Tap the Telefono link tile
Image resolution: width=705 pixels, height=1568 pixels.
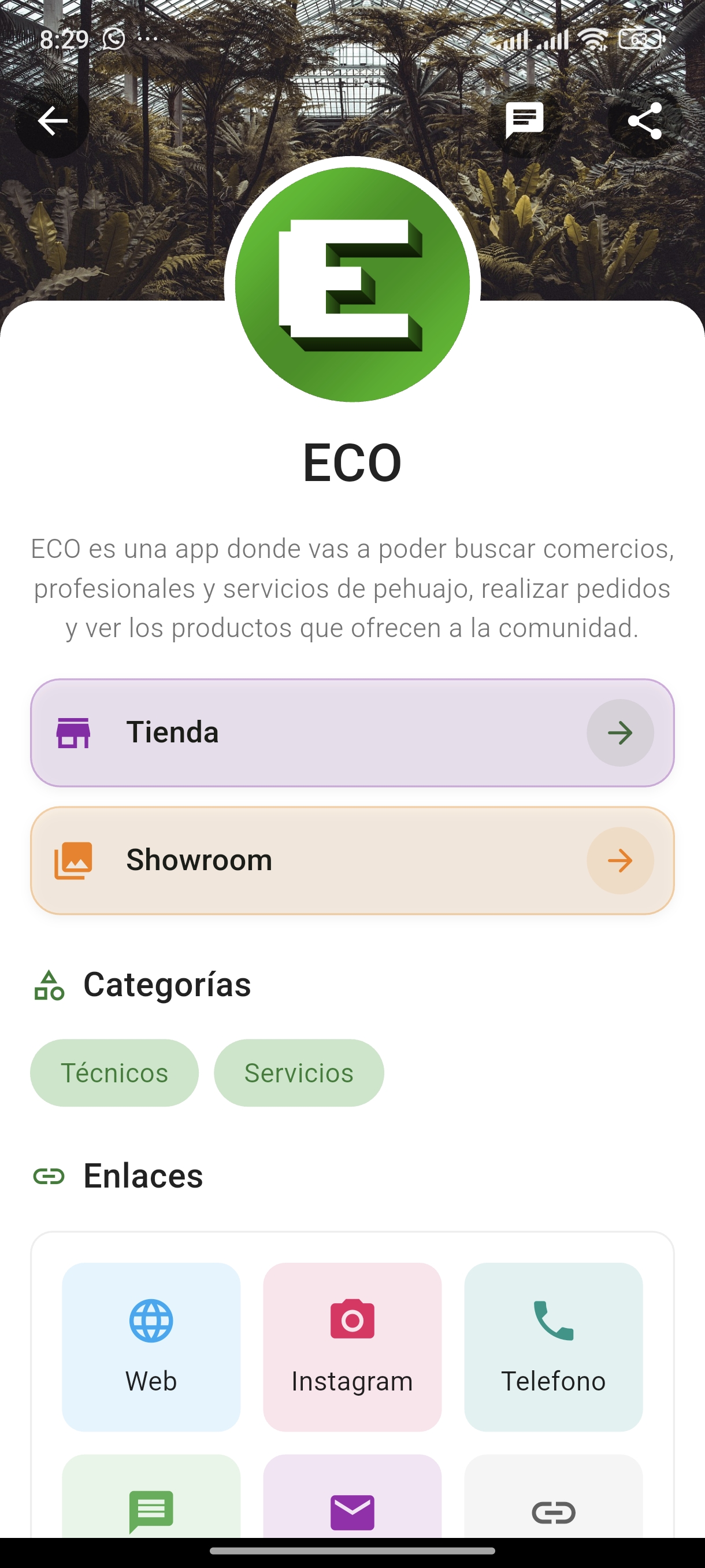coord(553,1346)
